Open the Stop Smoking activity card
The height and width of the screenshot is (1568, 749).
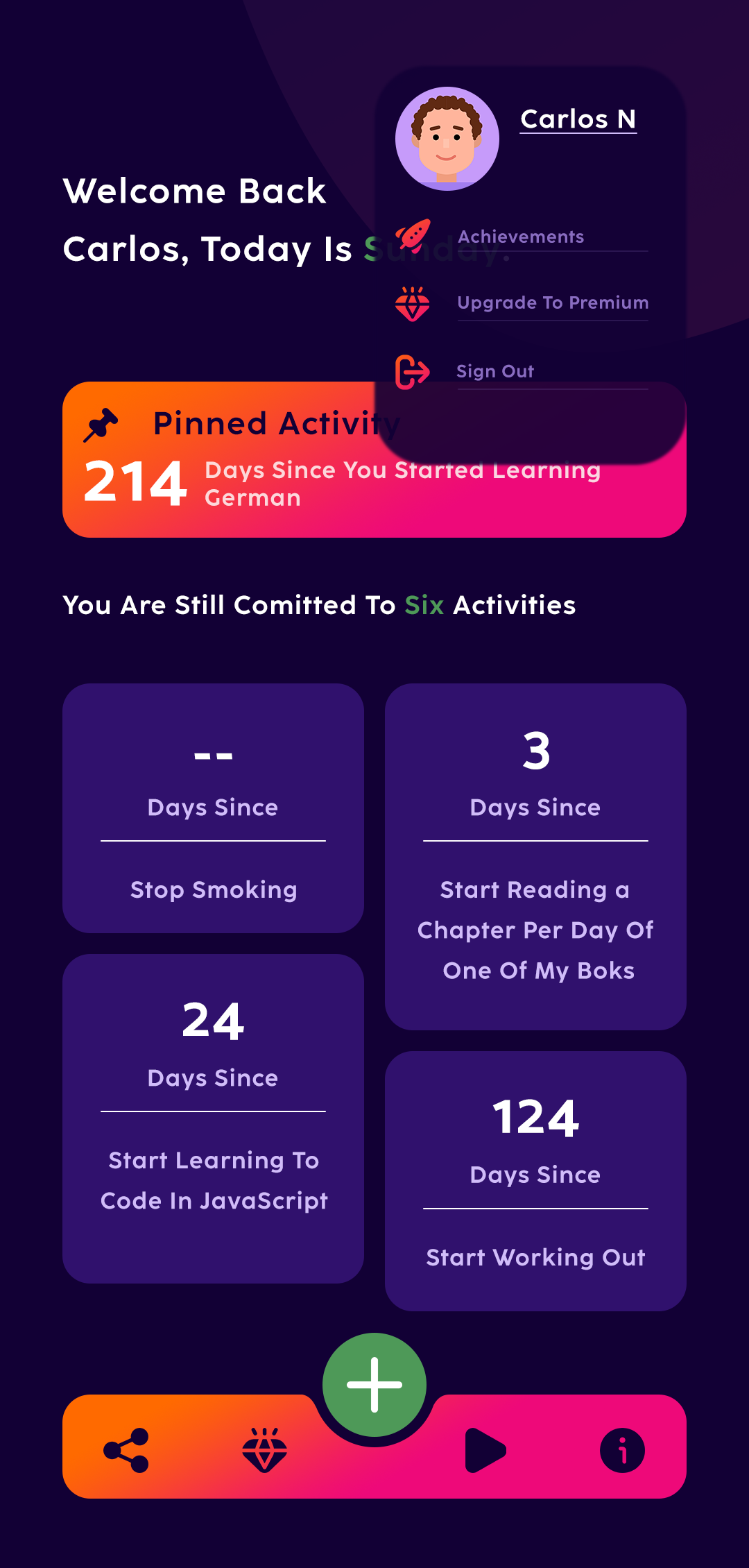[213, 808]
